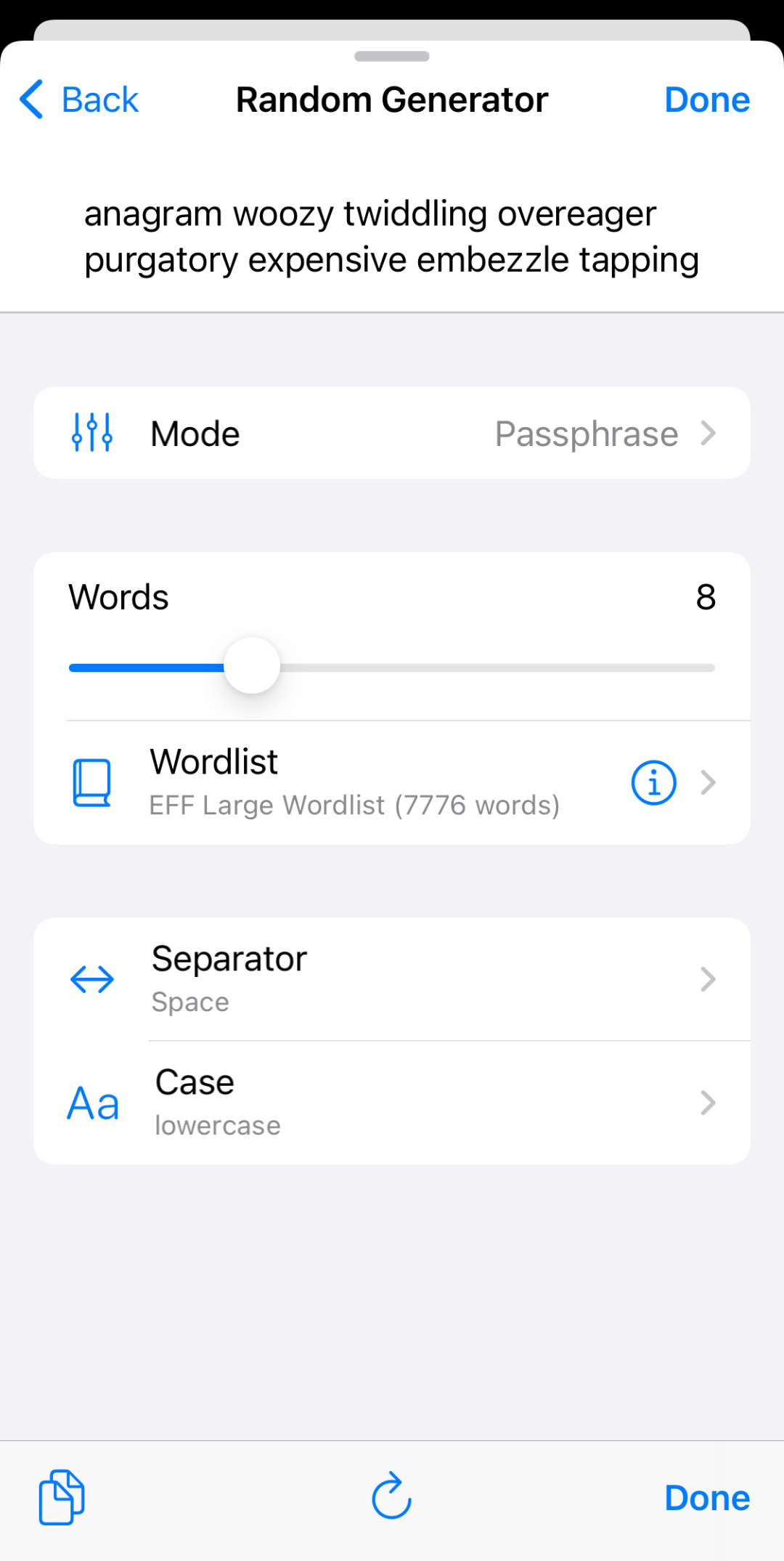Go back using the Back button
784x1561 pixels.
click(x=78, y=100)
